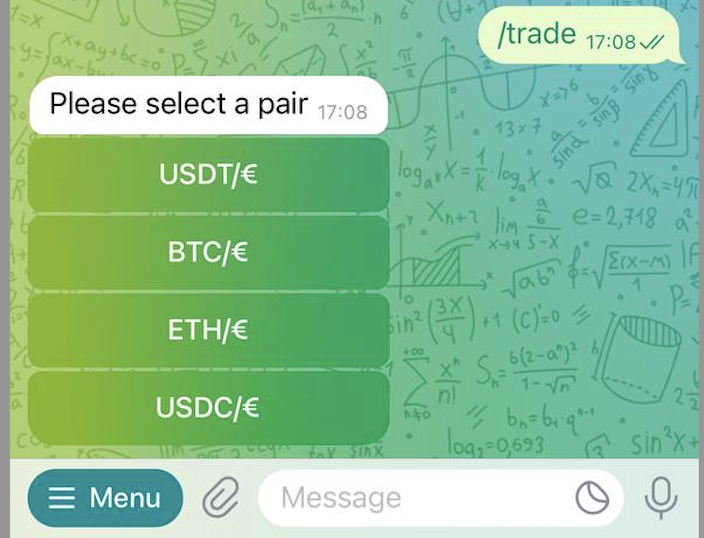Focus the Message input field
Screen dimensions: 704x538
coord(410,497)
